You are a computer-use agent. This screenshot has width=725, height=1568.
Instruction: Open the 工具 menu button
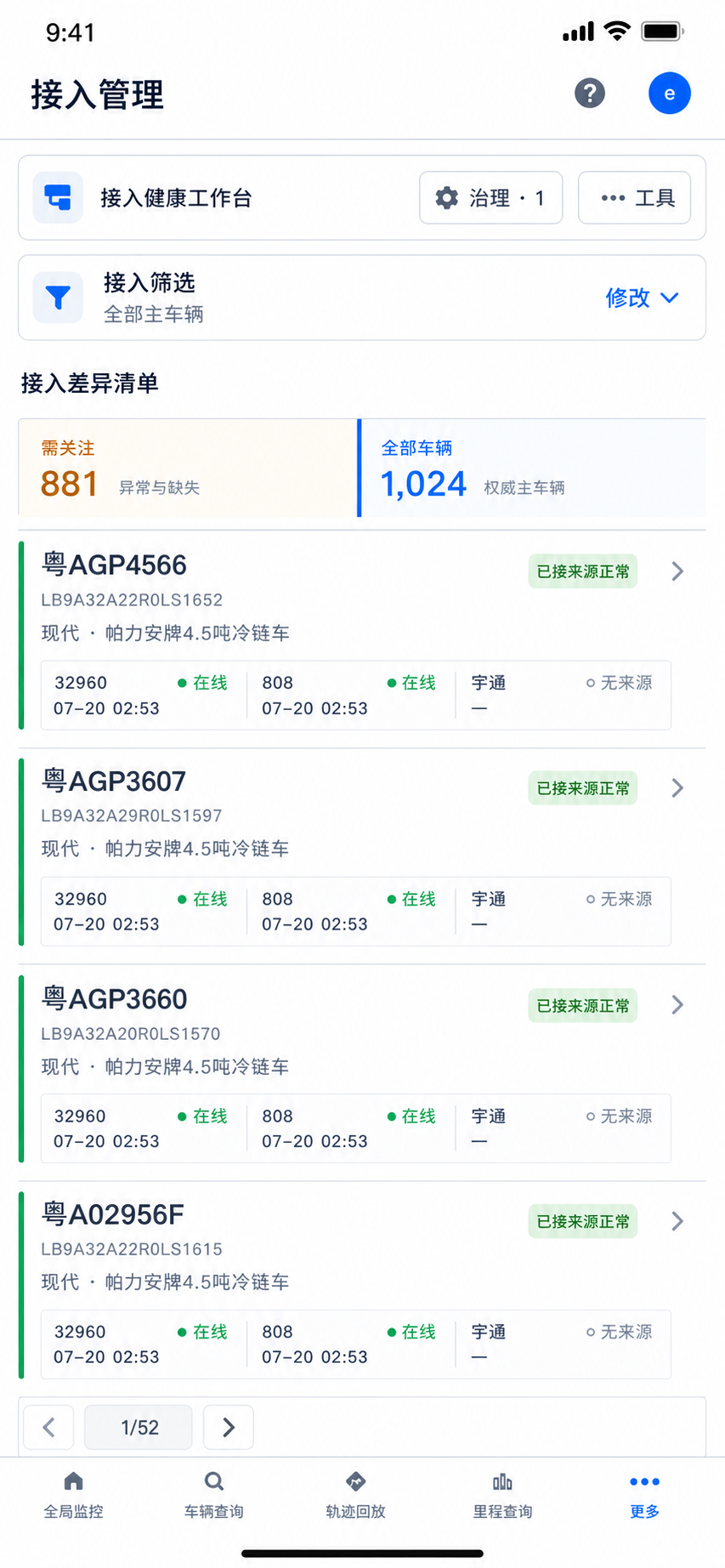tap(634, 198)
